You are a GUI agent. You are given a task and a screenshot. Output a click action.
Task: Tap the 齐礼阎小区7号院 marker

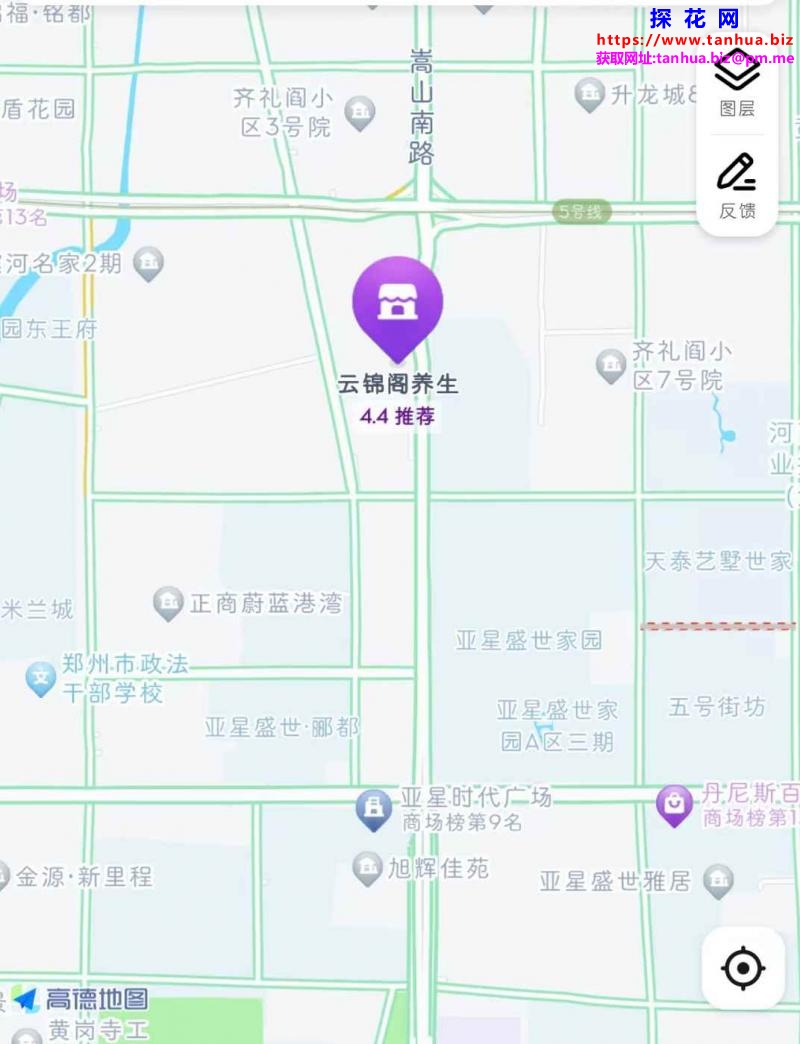[611, 365]
